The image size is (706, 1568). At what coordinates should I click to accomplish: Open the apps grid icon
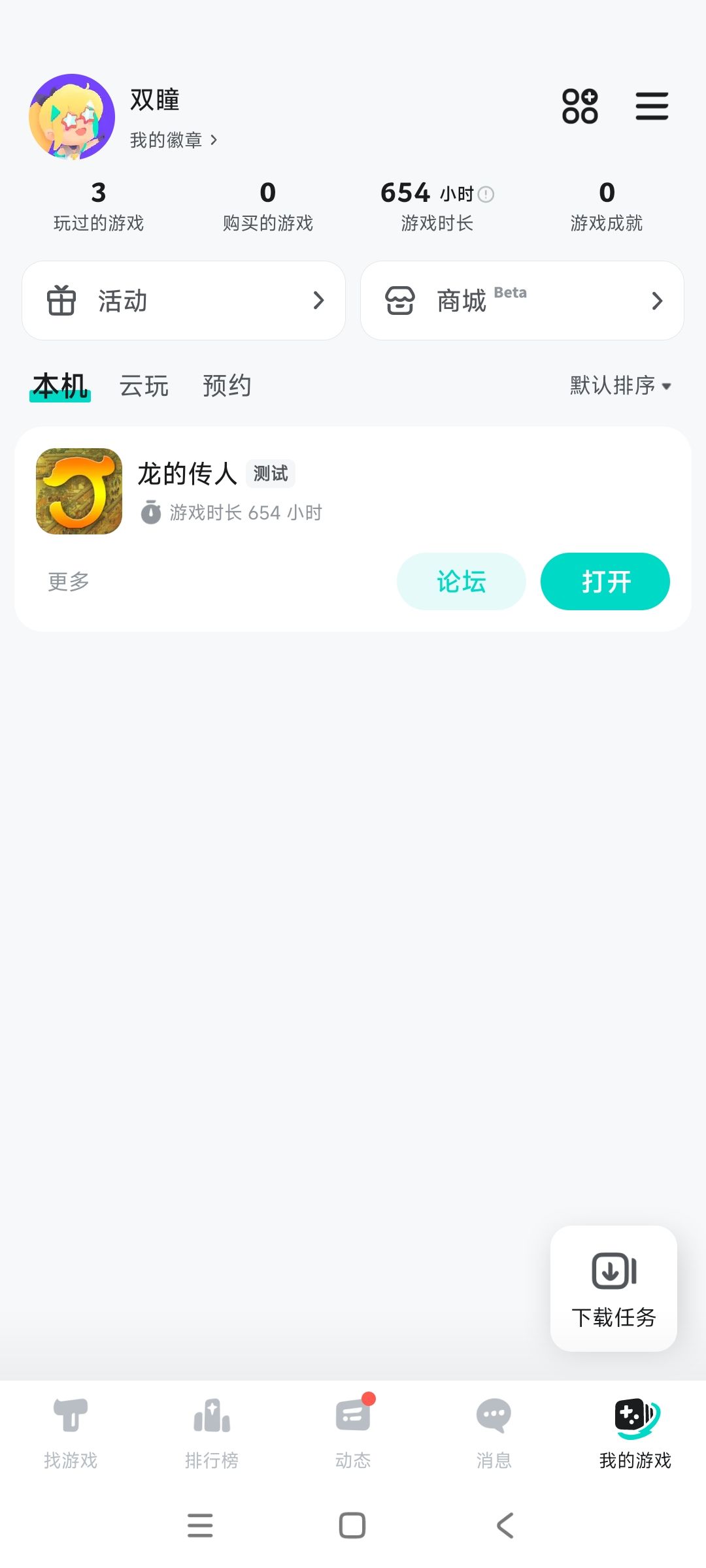[x=580, y=106]
